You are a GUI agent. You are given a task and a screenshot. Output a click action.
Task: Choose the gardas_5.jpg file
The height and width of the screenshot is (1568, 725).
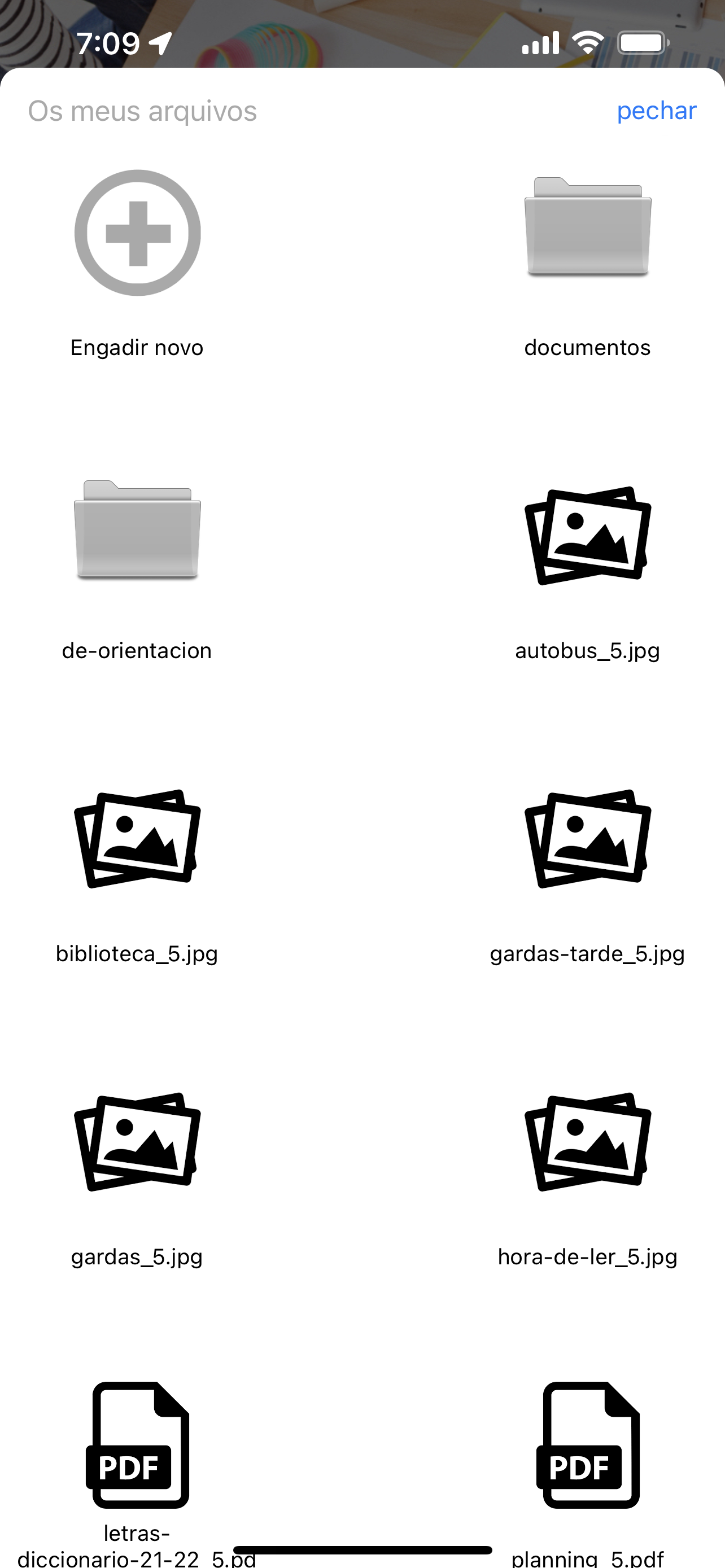pyautogui.click(x=138, y=1141)
